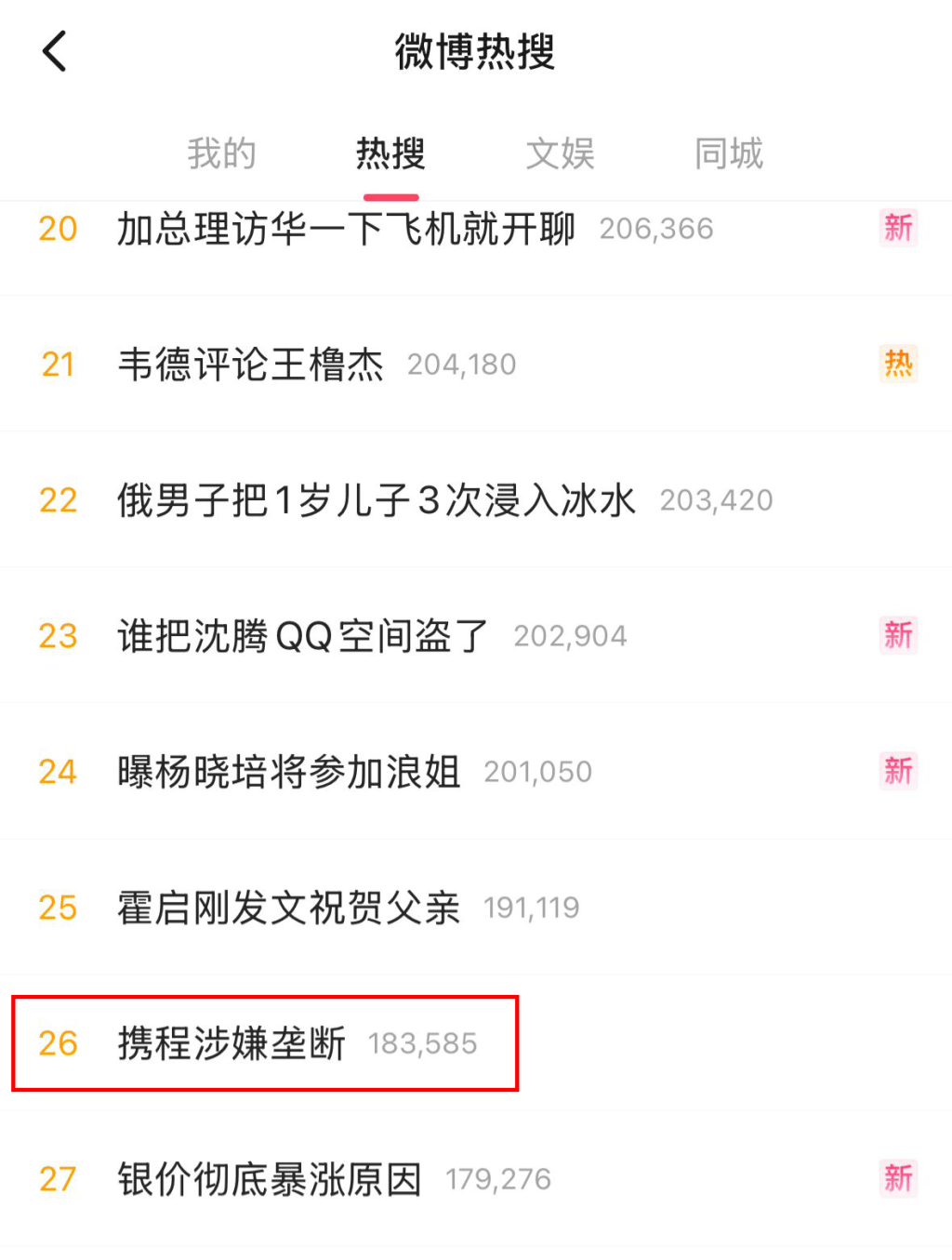
Task: Open hot search 韦德评论王橹杰
Action: click(x=251, y=365)
